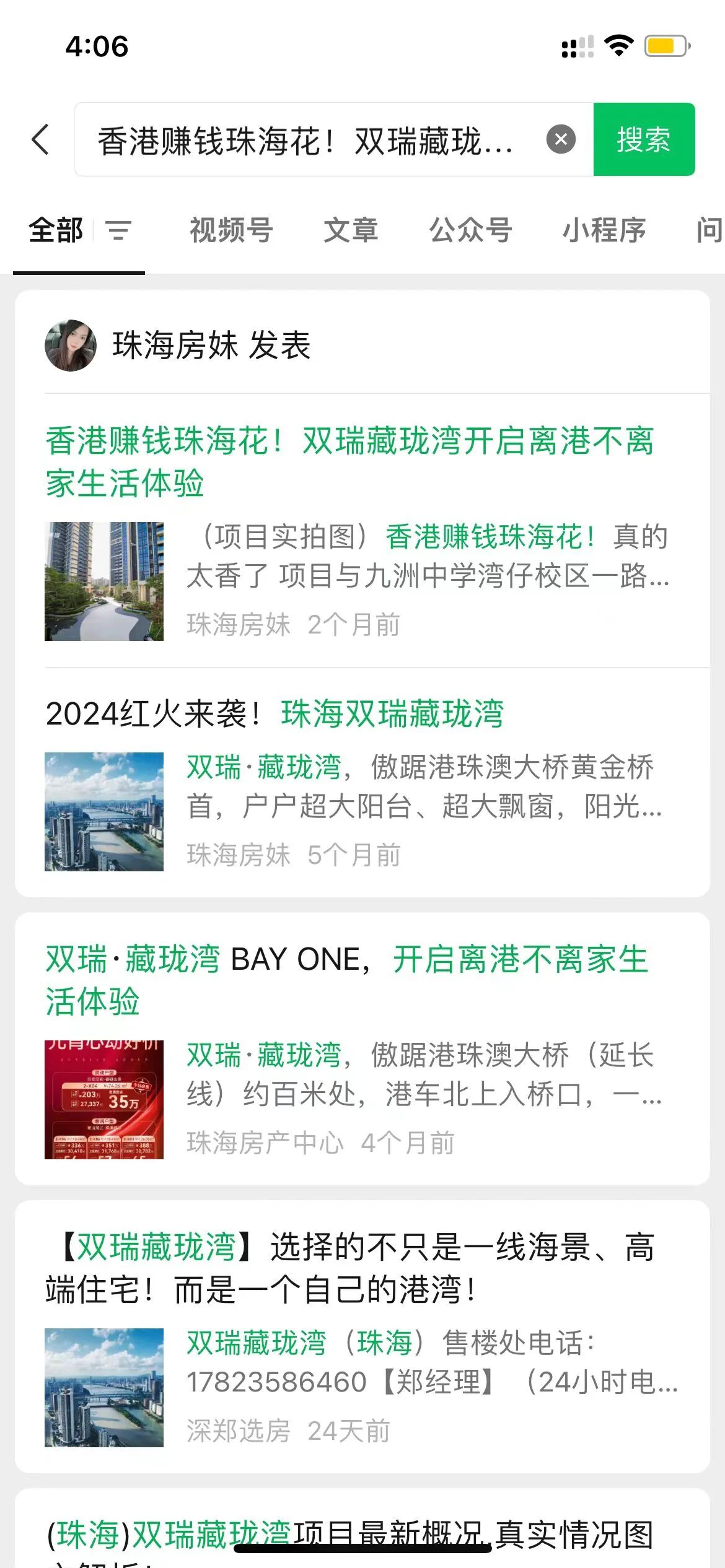The image size is (725, 1568).
Task: Go back using the back arrow
Action: pos(41,139)
